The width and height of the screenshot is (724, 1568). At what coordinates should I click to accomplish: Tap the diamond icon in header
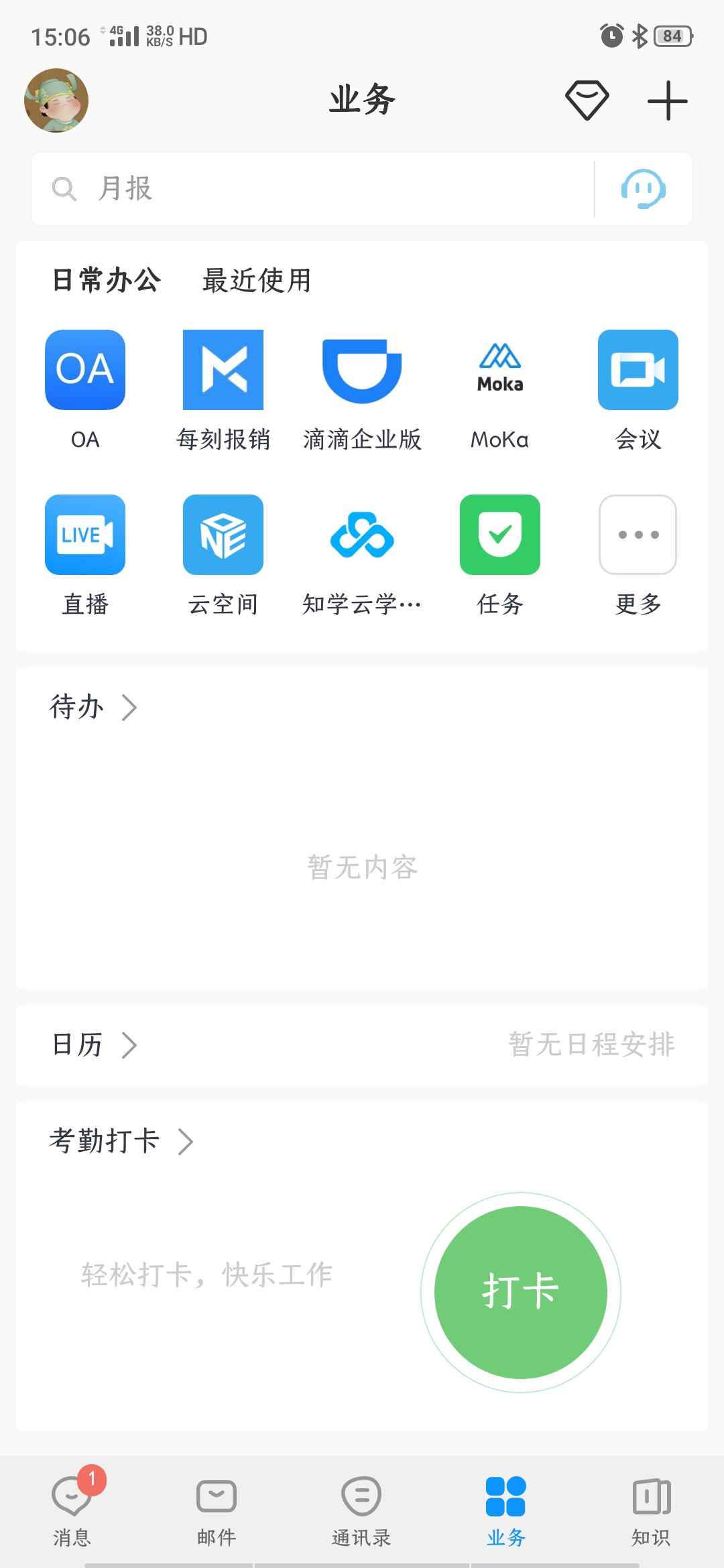[x=587, y=101]
